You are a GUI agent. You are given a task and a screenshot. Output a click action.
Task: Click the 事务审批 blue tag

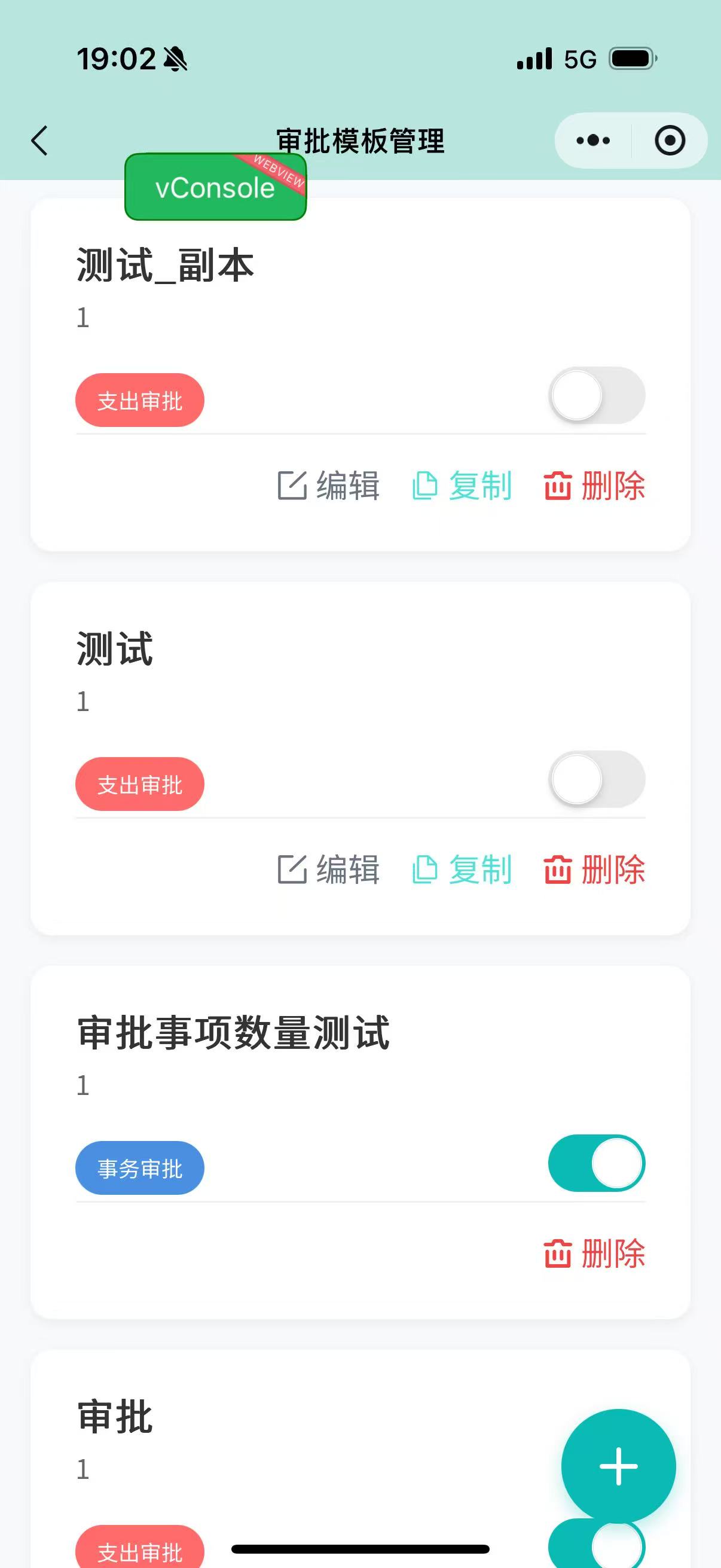point(139,1168)
